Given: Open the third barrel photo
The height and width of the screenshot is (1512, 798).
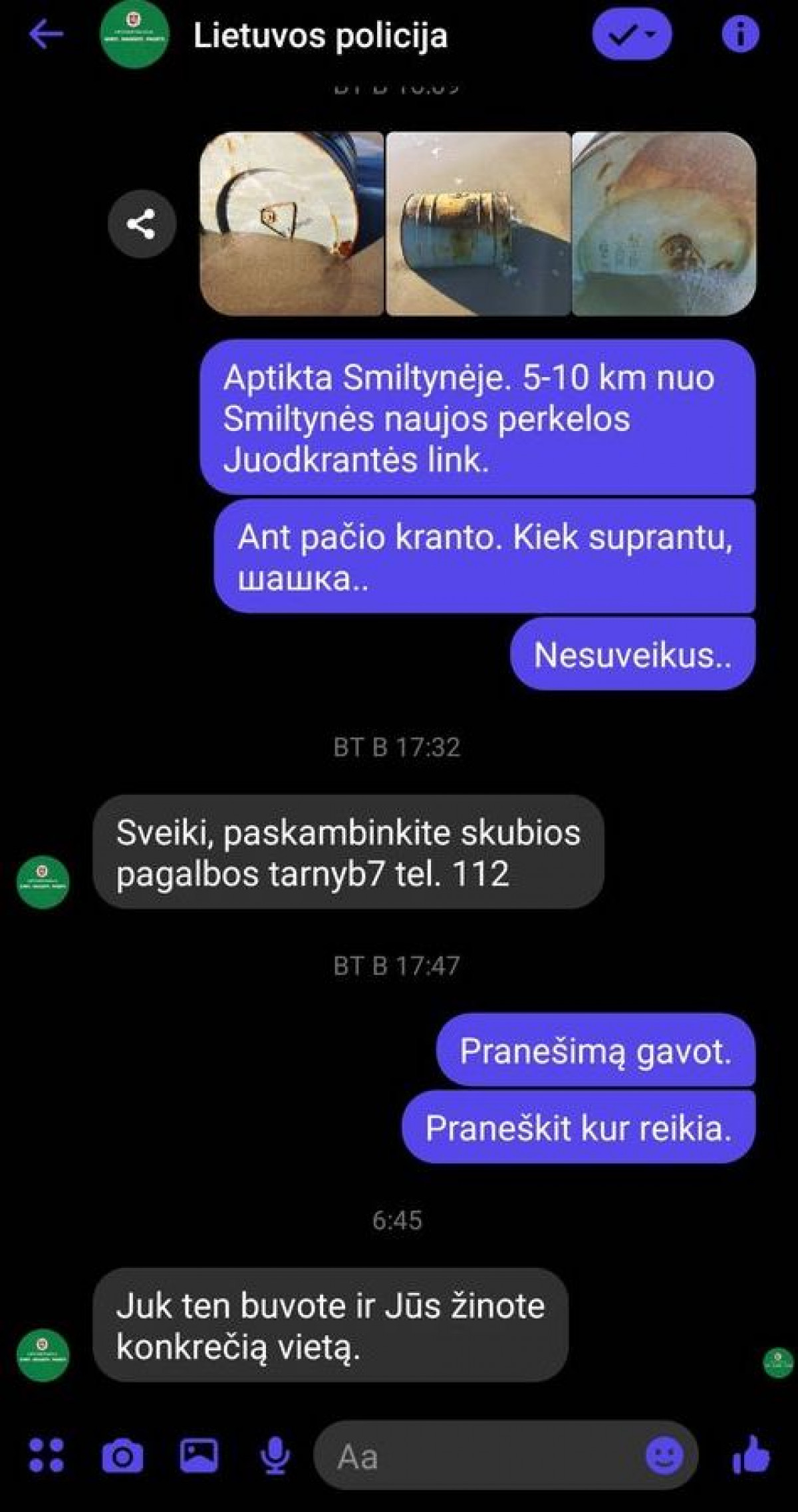Looking at the screenshot, I should point(664,224).
